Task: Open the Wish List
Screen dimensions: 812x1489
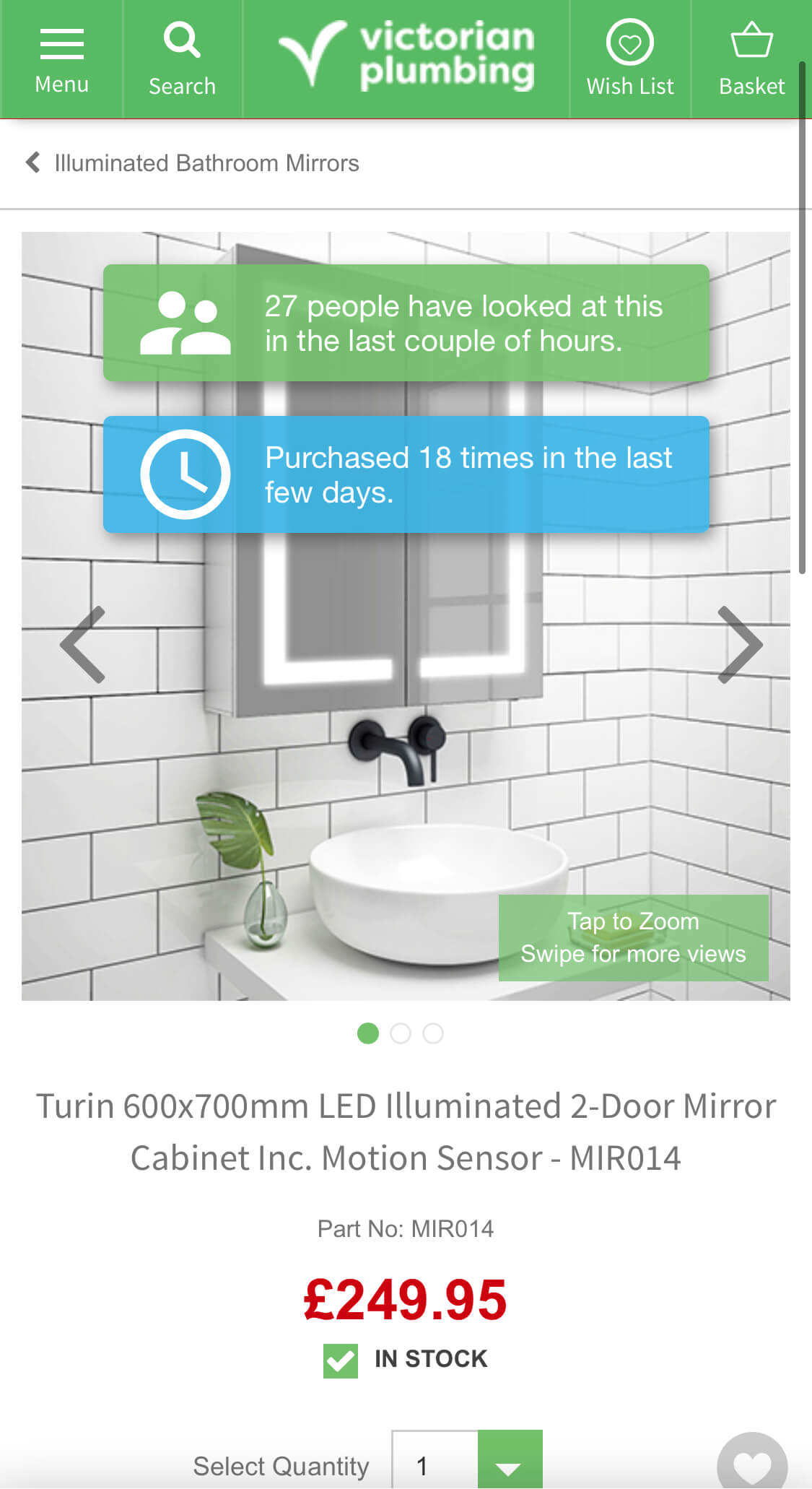Action: [x=629, y=59]
